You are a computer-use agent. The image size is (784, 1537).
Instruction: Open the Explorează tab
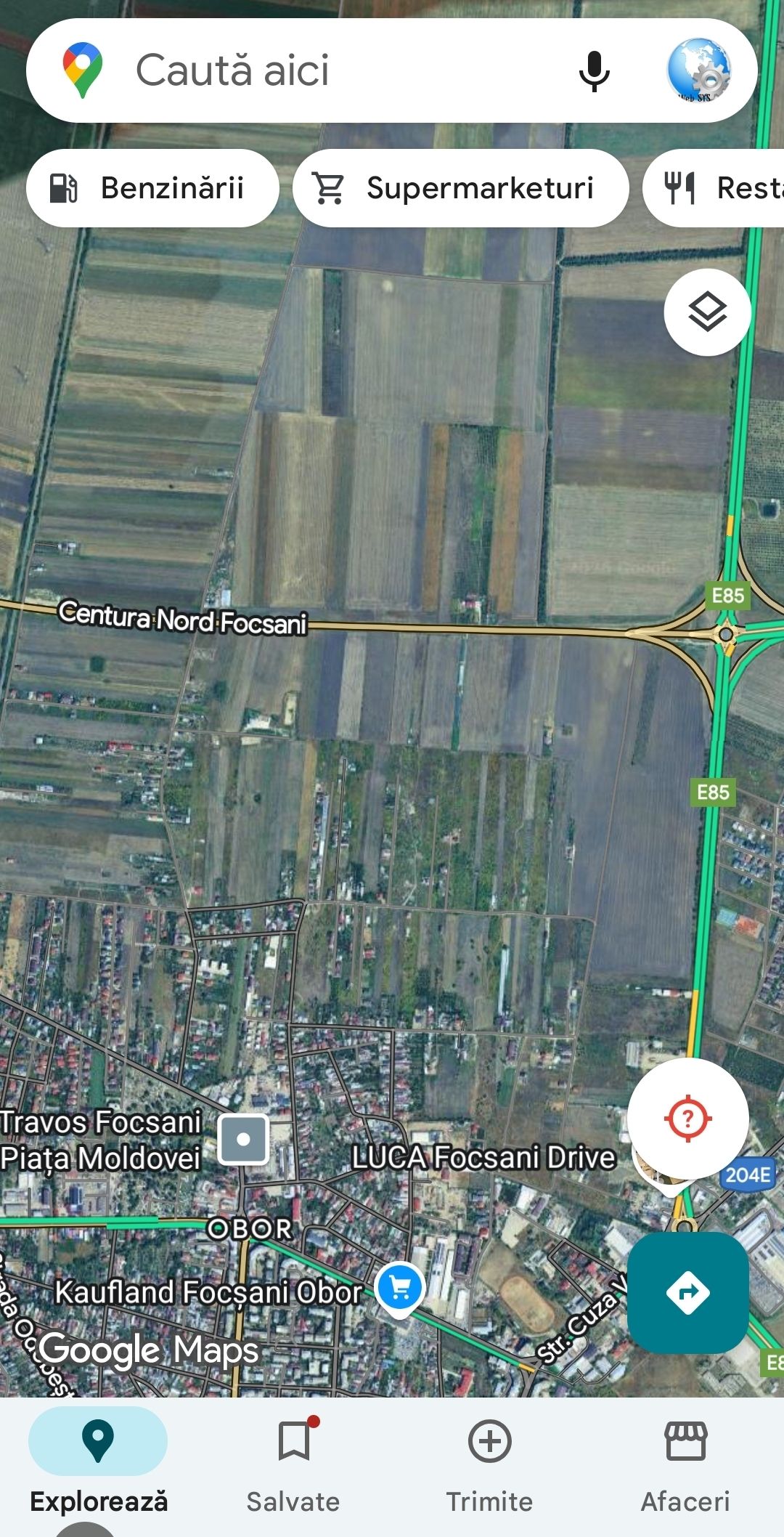98,1460
